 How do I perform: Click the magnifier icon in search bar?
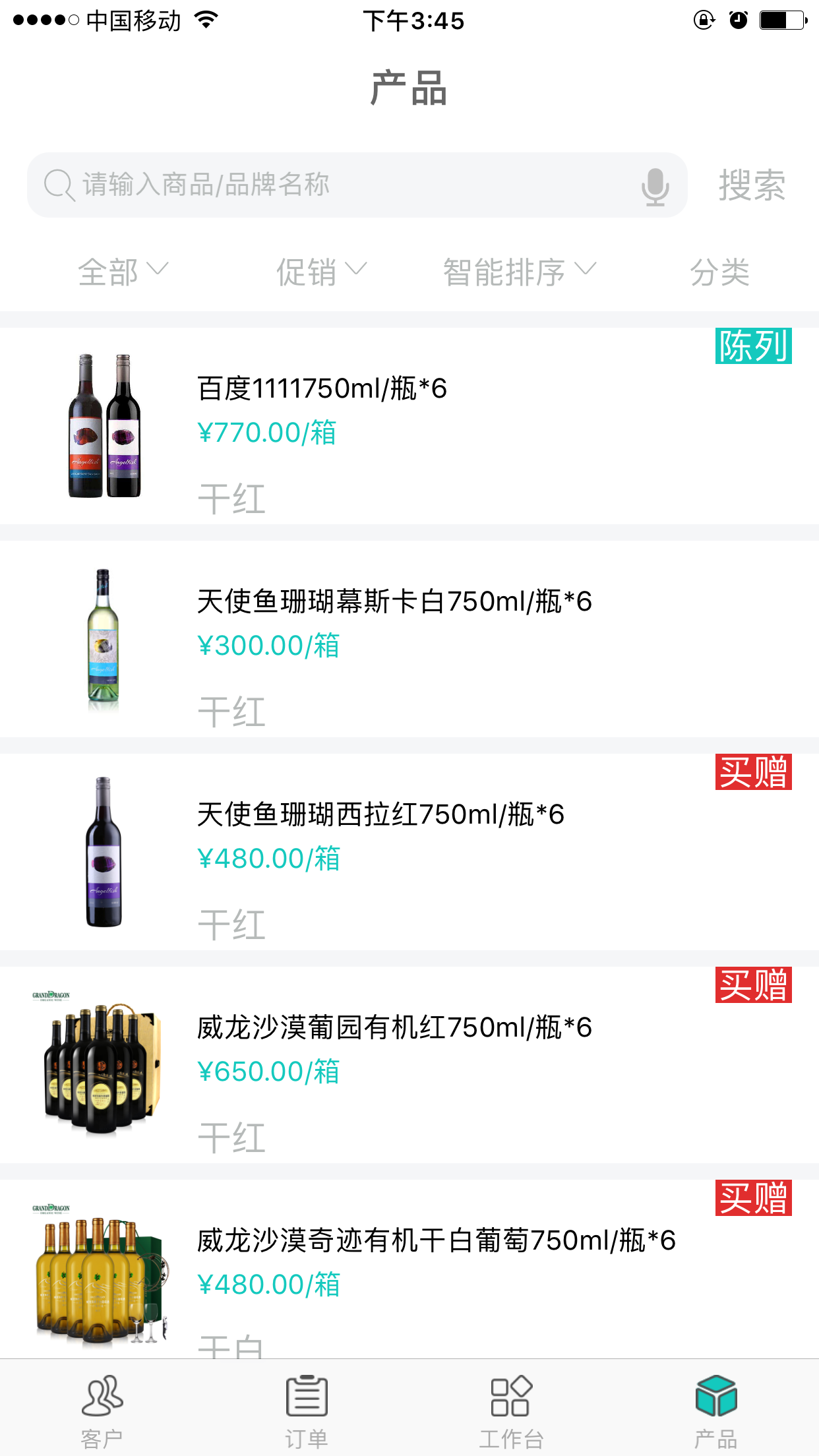click(x=58, y=185)
